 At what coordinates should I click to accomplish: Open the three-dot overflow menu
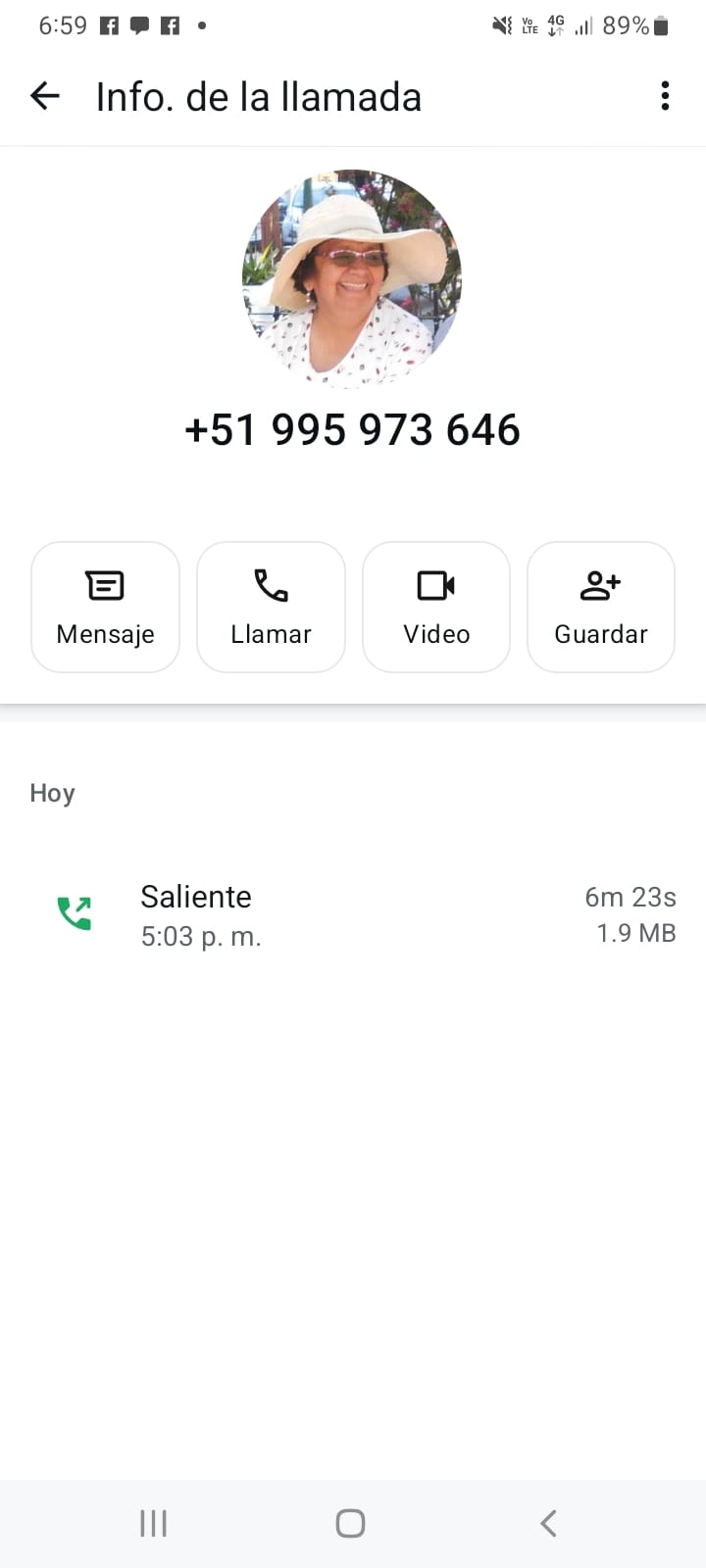tap(665, 96)
